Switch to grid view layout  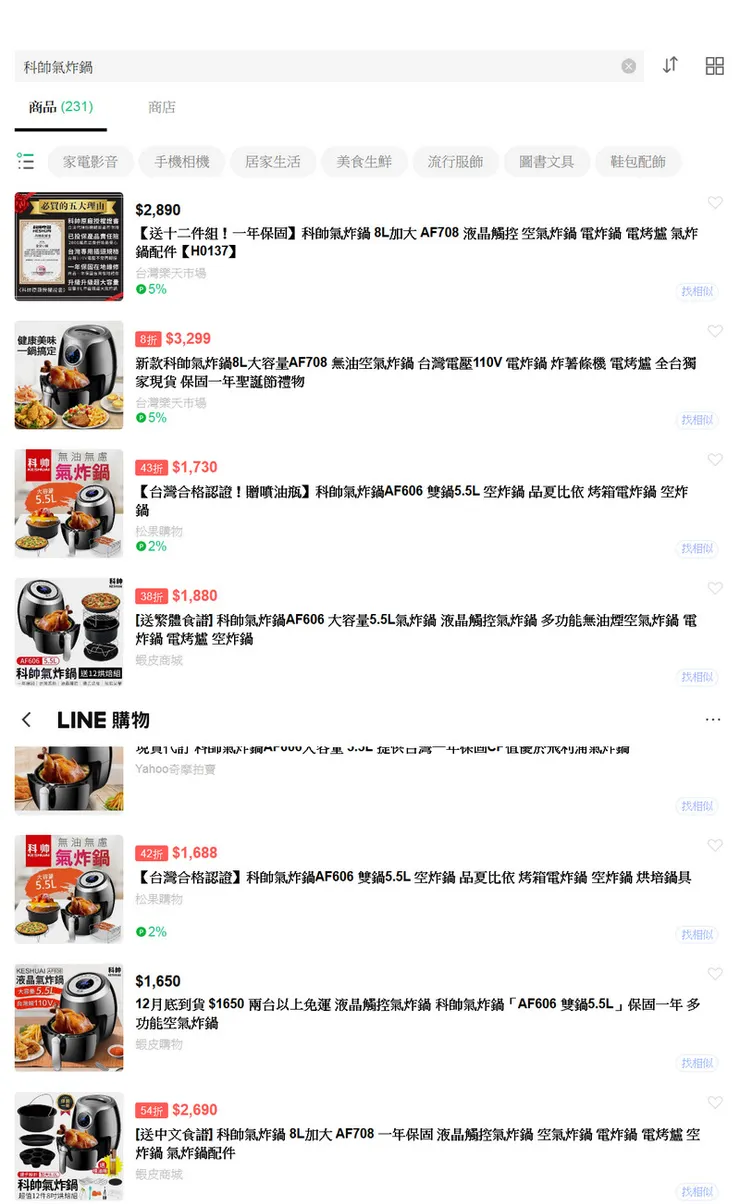714,66
